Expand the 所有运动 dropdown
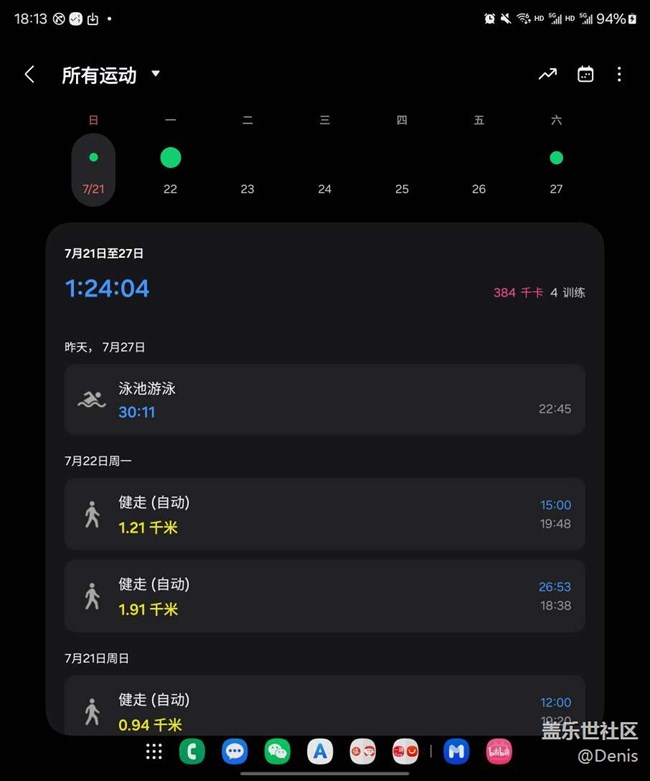 click(111, 75)
